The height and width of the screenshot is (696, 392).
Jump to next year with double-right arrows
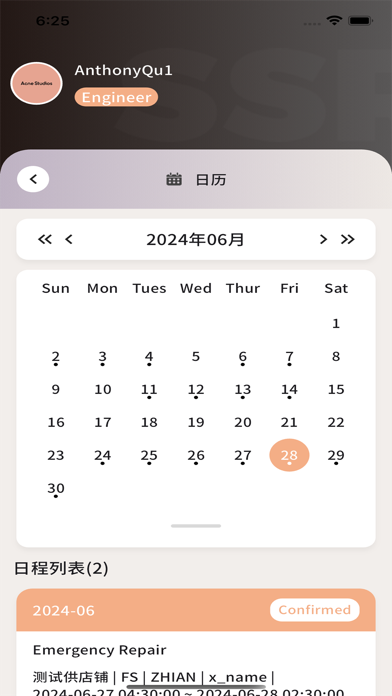click(x=348, y=240)
